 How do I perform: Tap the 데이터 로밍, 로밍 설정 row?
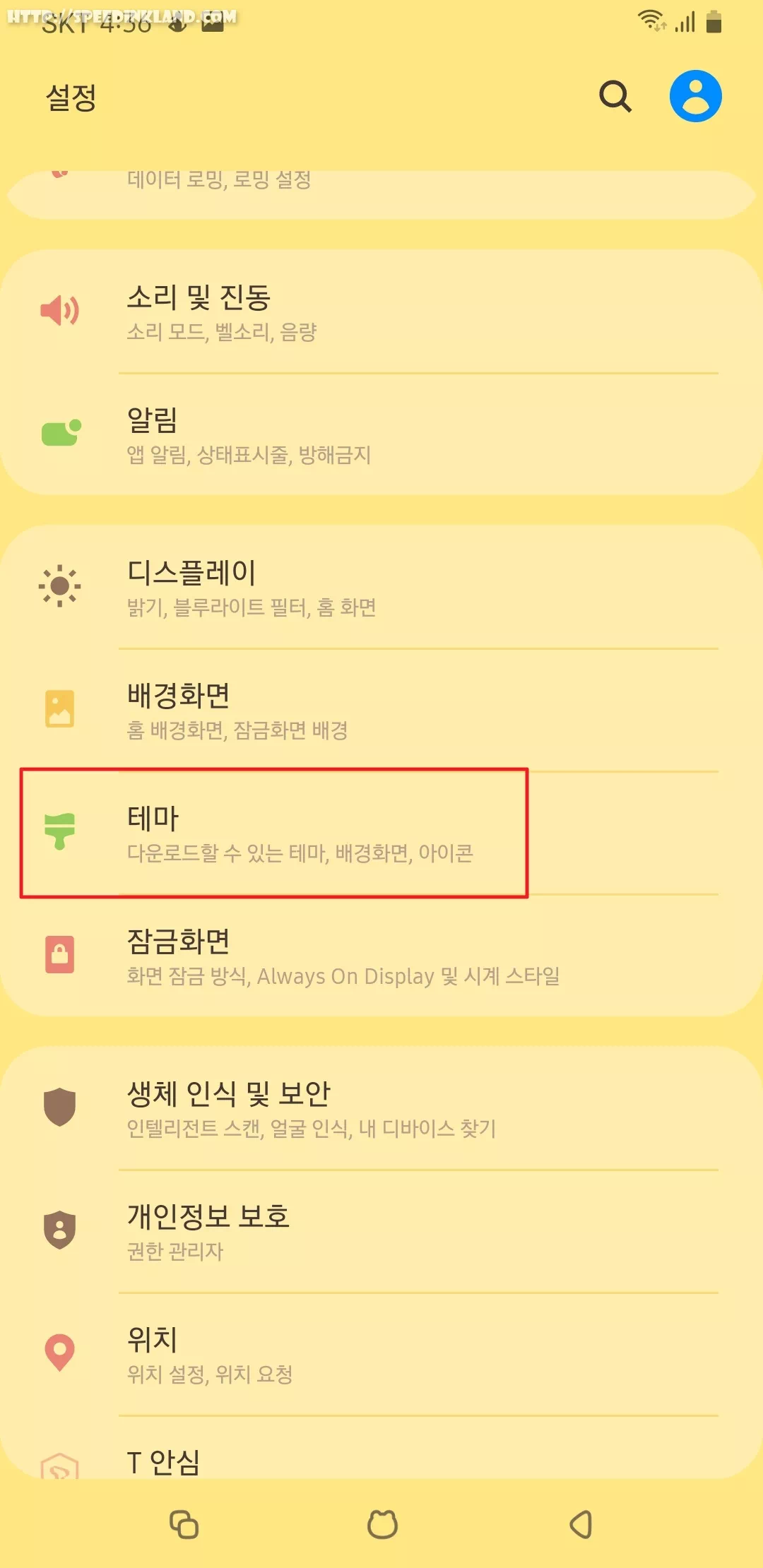coord(381,185)
